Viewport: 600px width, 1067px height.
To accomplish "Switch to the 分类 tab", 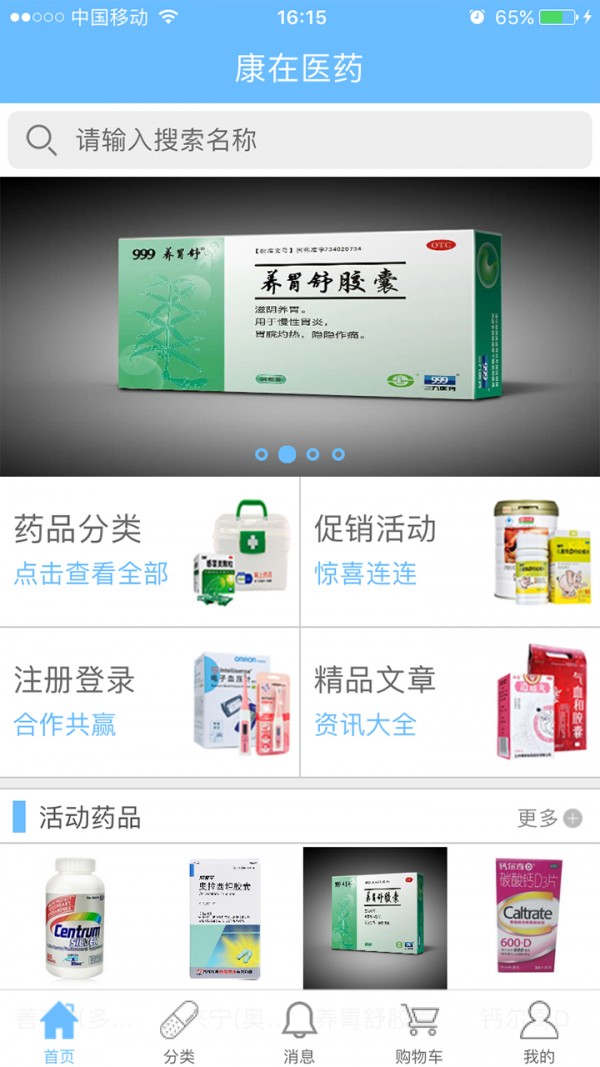I will (179, 1032).
